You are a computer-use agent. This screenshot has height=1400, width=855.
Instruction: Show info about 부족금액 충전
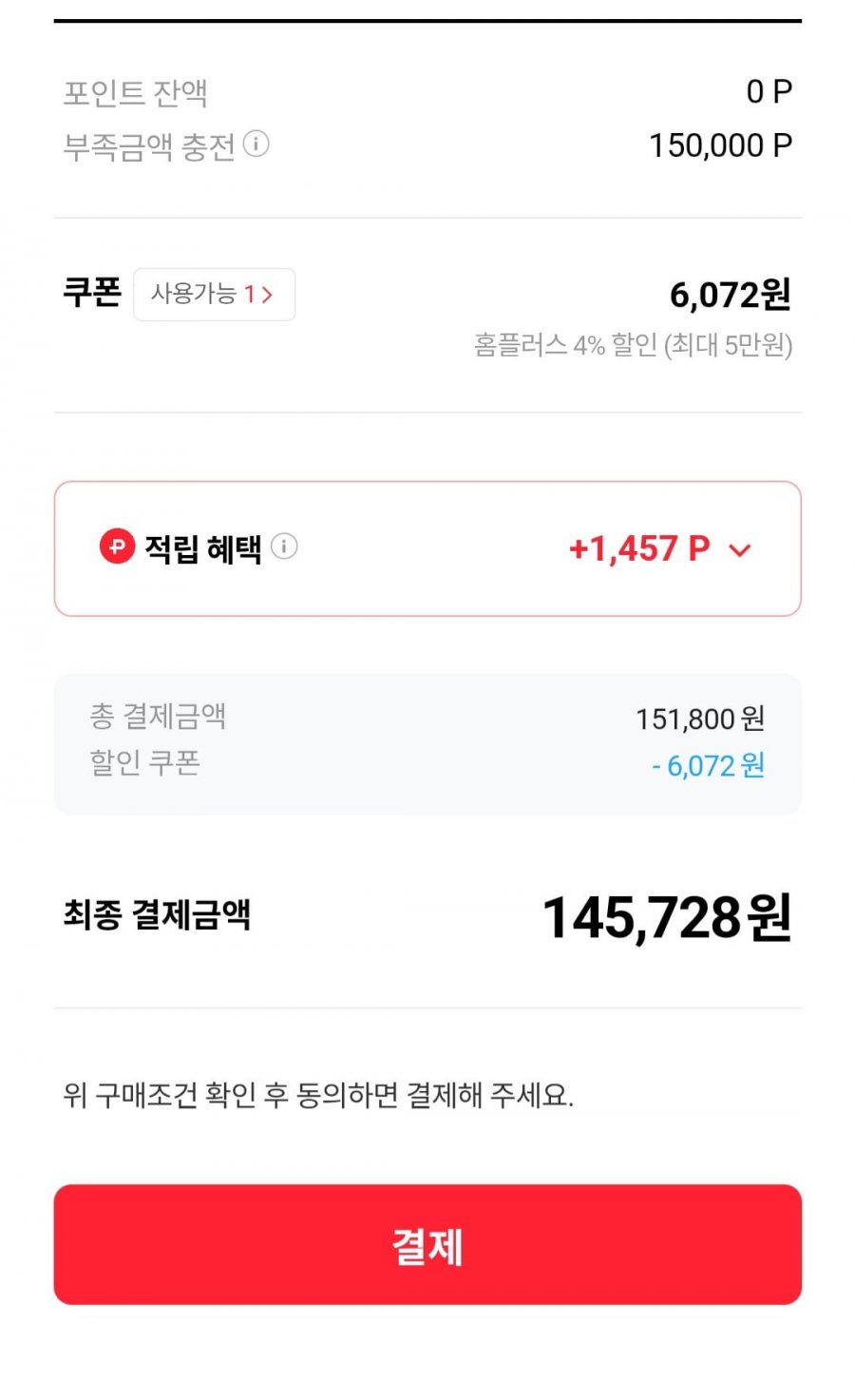tap(256, 144)
